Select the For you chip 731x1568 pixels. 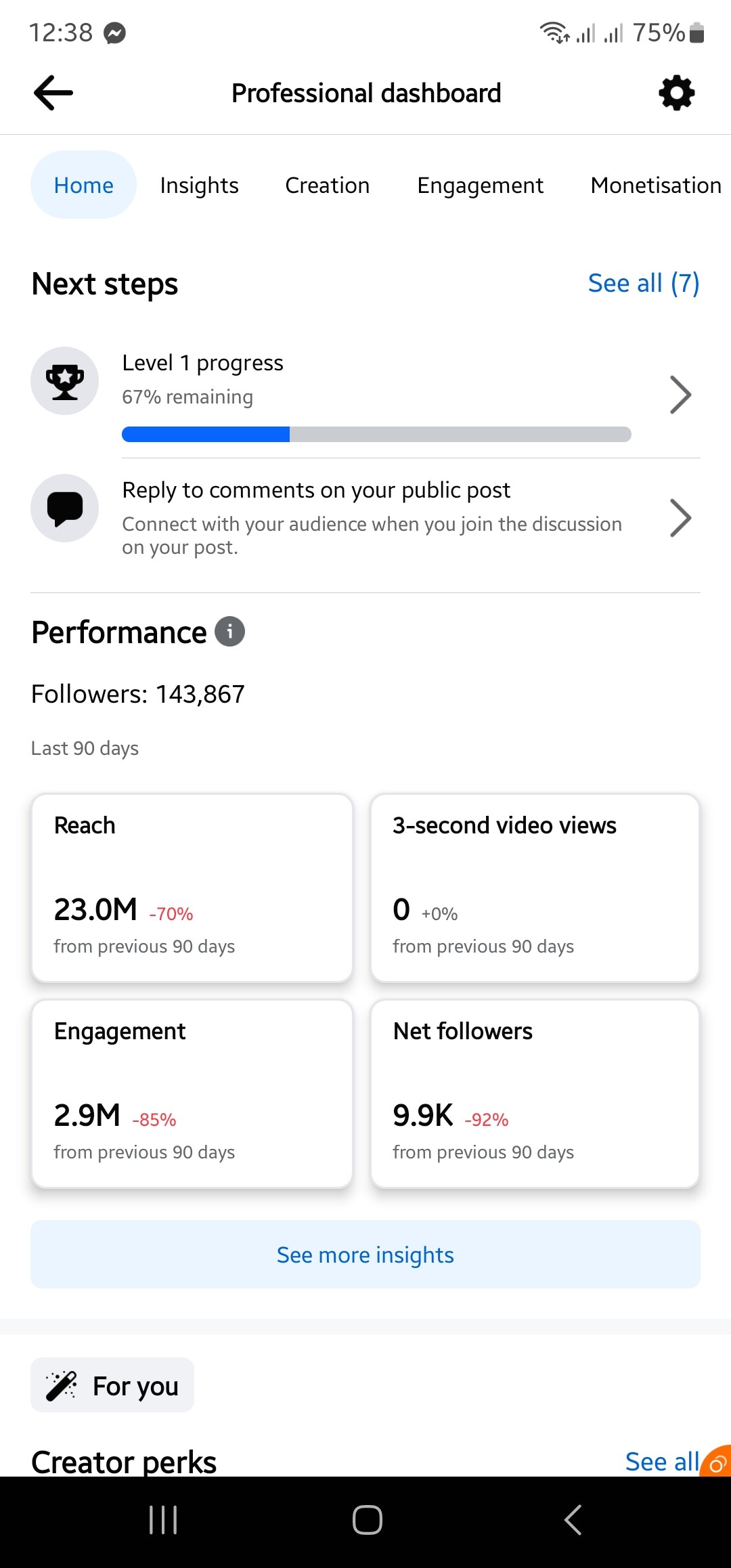click(112, 1385)
